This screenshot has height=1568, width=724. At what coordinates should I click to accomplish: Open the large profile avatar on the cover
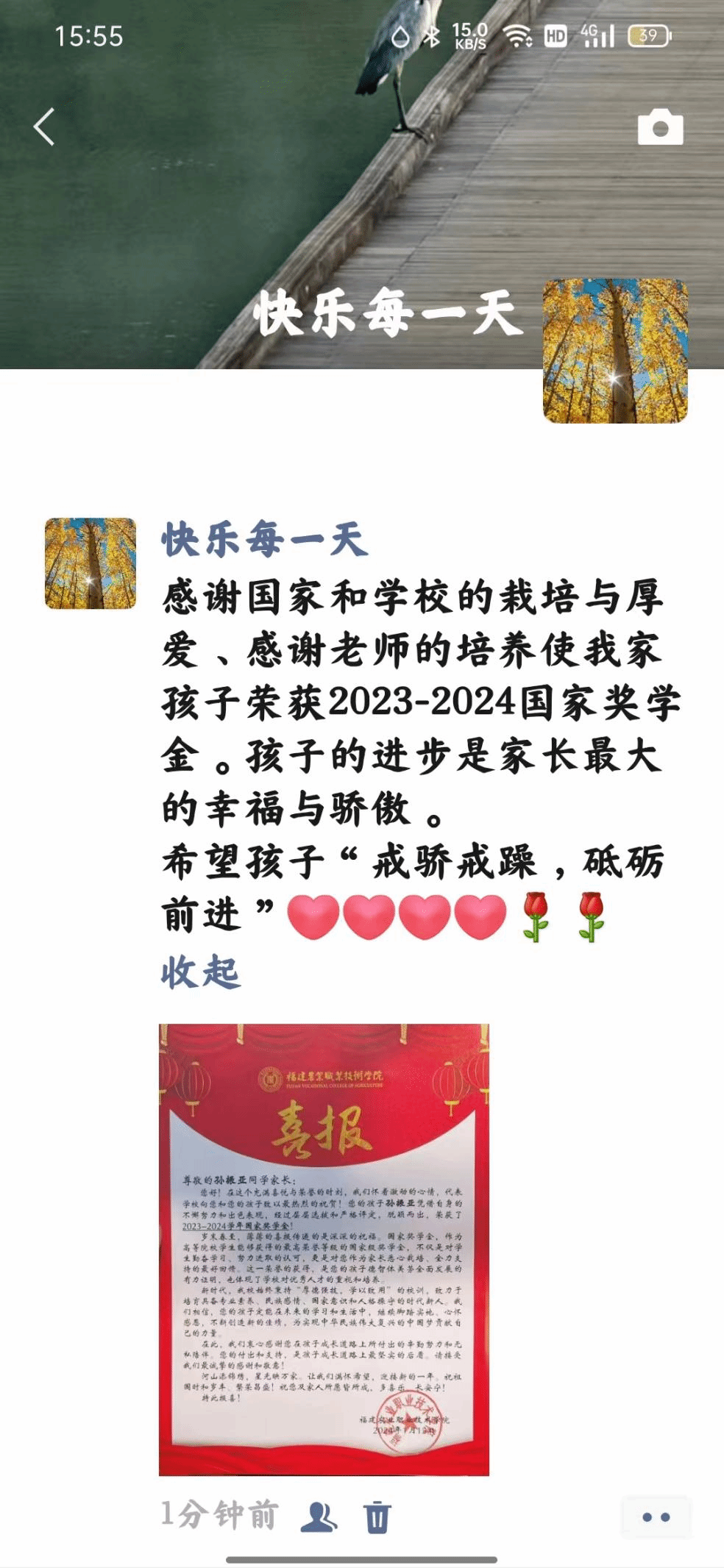[615, 351]
